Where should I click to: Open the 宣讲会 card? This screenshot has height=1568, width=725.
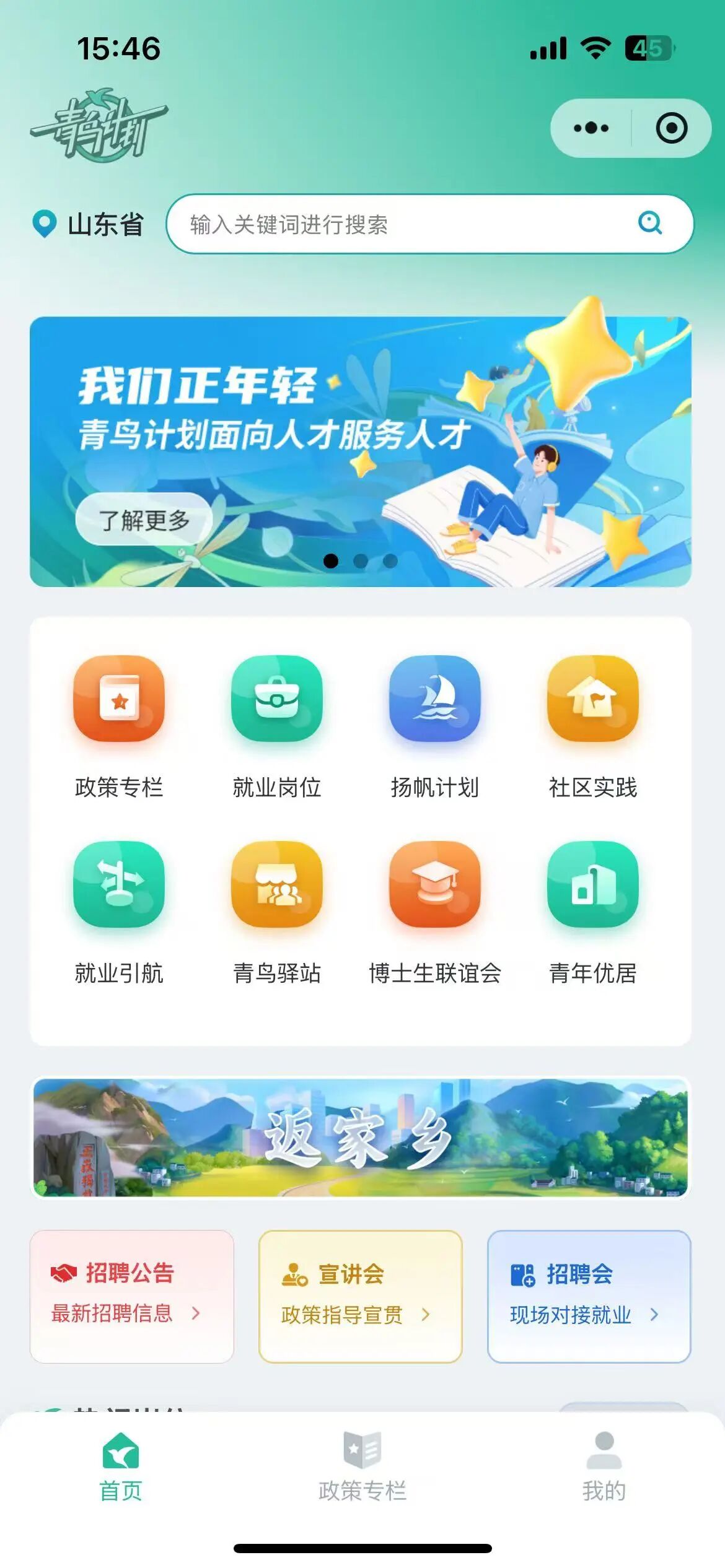[360, 1296]
